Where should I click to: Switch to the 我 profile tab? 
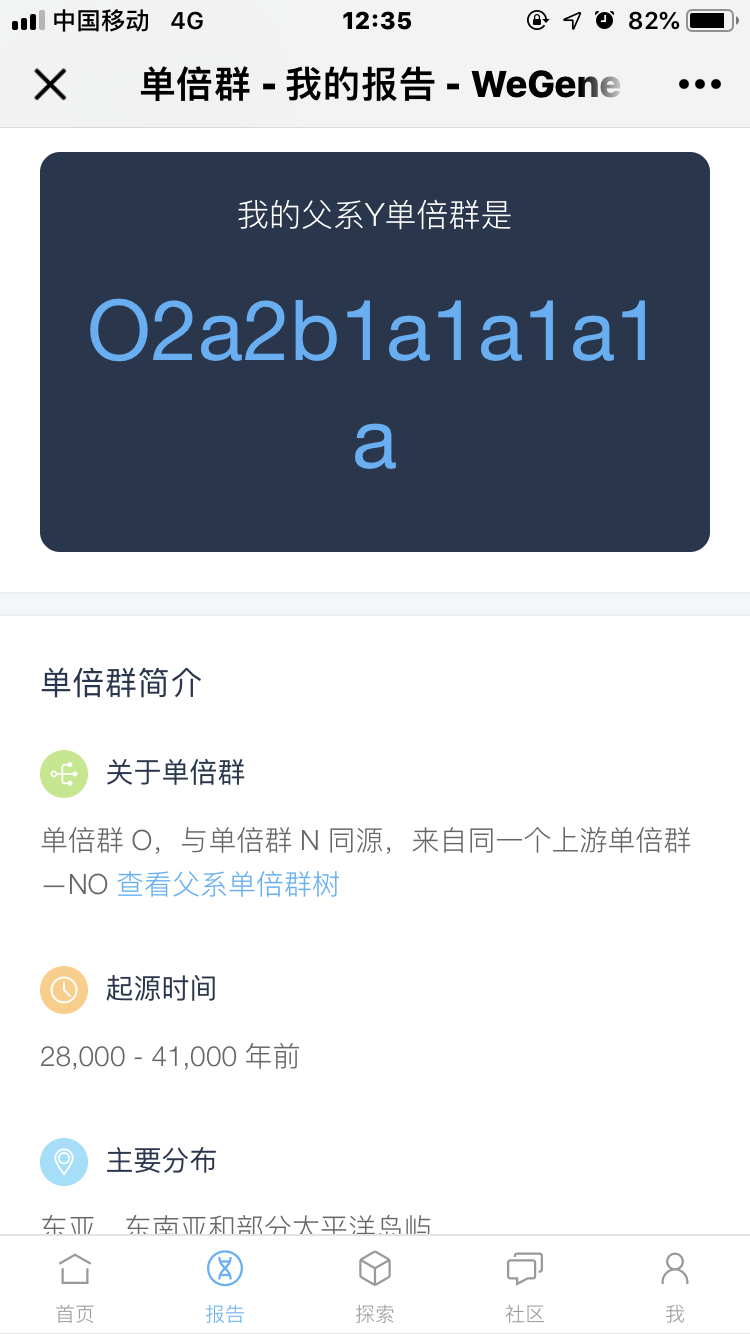(675, 1286)
